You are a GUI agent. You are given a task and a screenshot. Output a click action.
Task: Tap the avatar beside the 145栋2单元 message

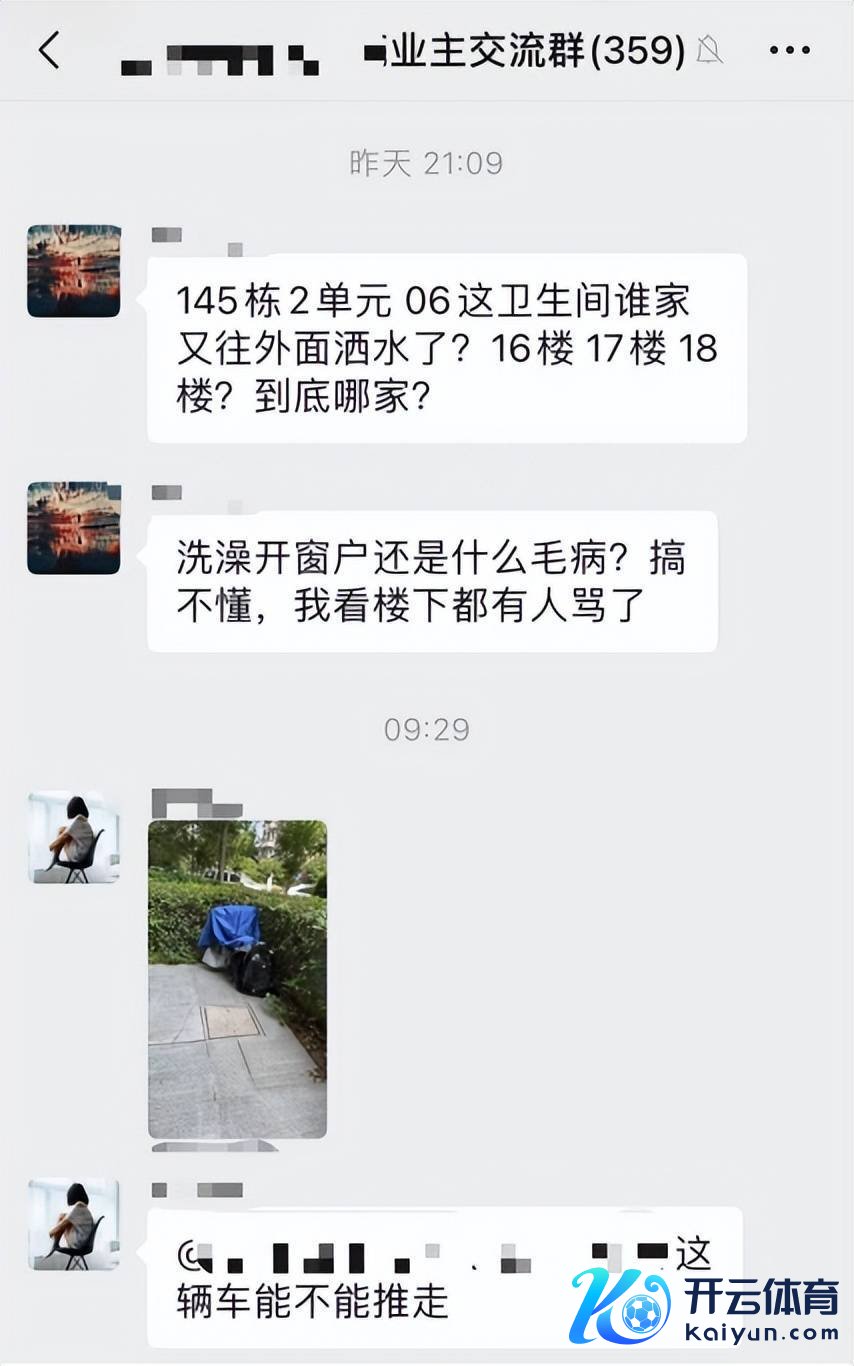pos(73,271)
